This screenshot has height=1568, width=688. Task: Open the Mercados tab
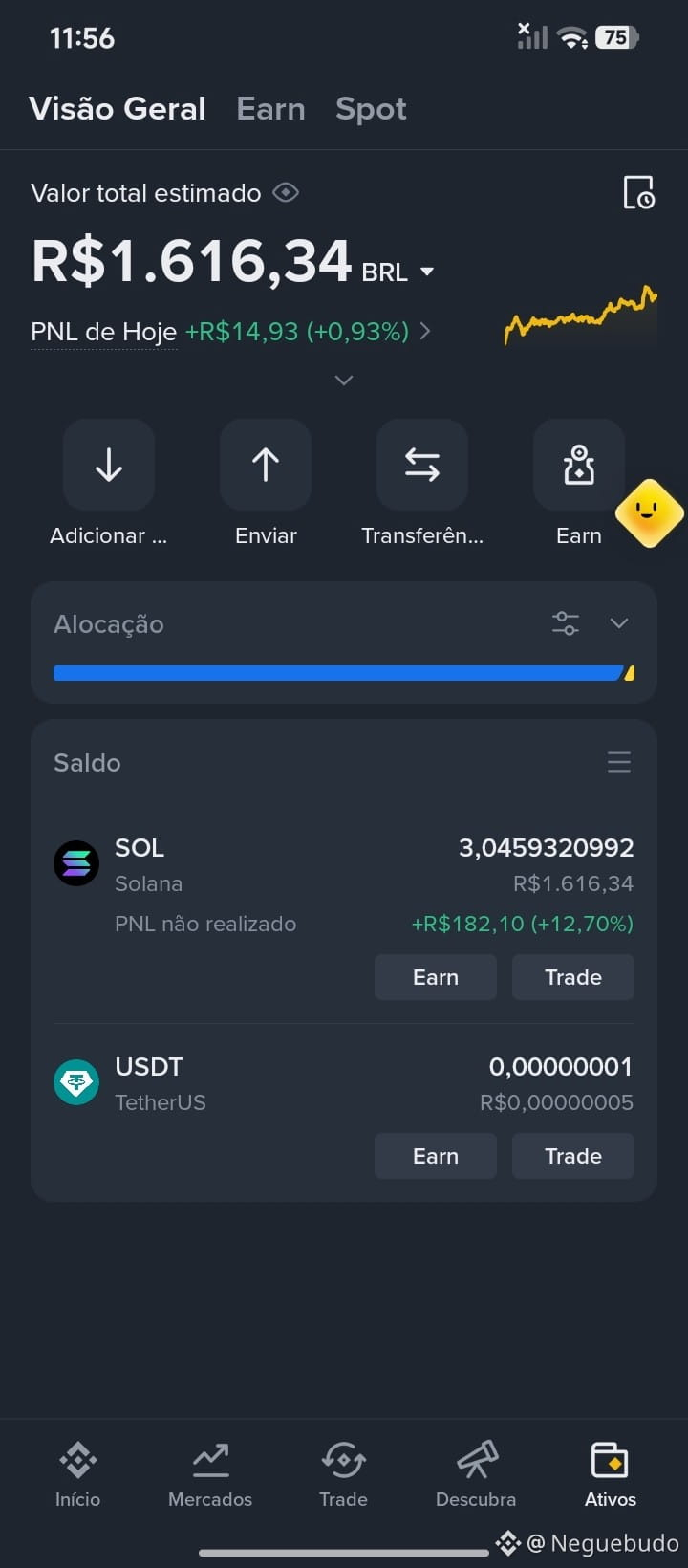coord(210,1474)
